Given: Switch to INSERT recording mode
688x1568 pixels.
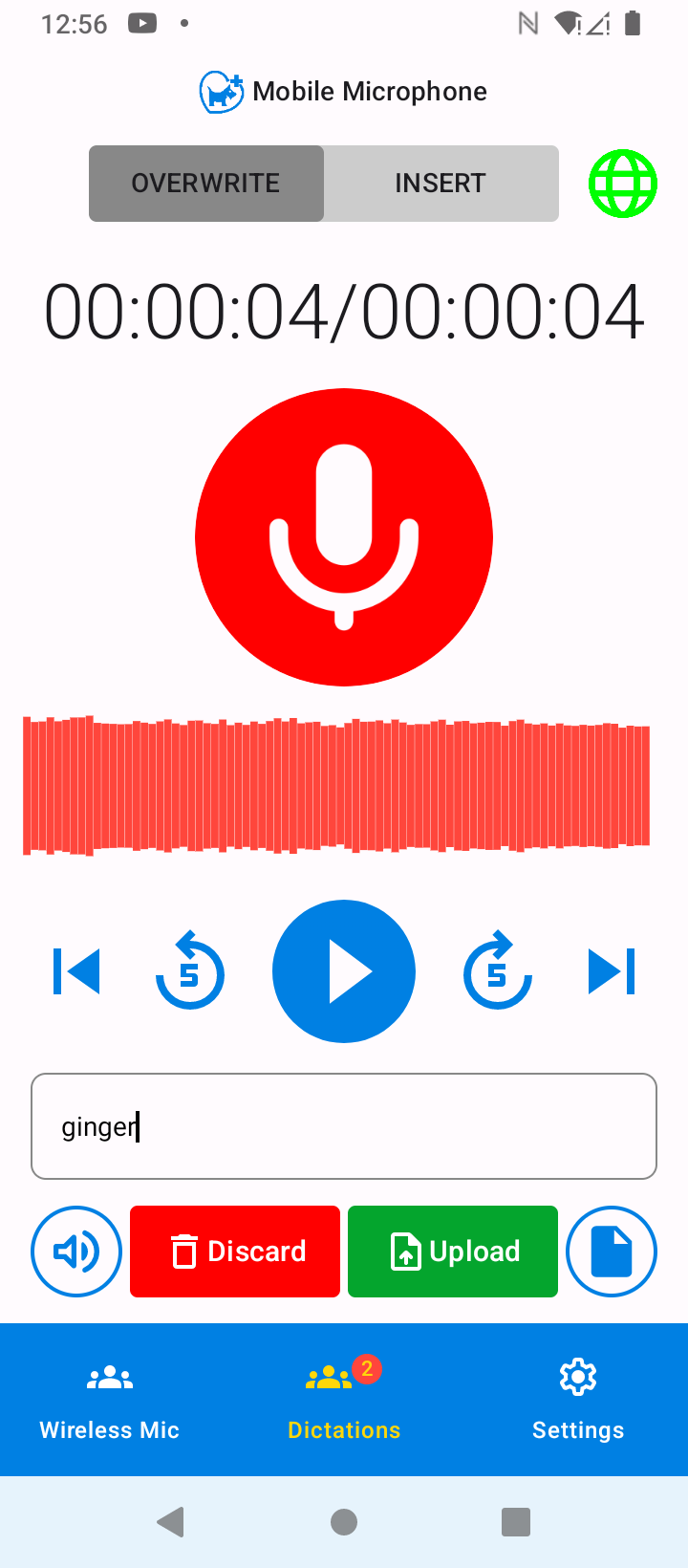Looking at the screenshot, I should [x=441, y=184].
